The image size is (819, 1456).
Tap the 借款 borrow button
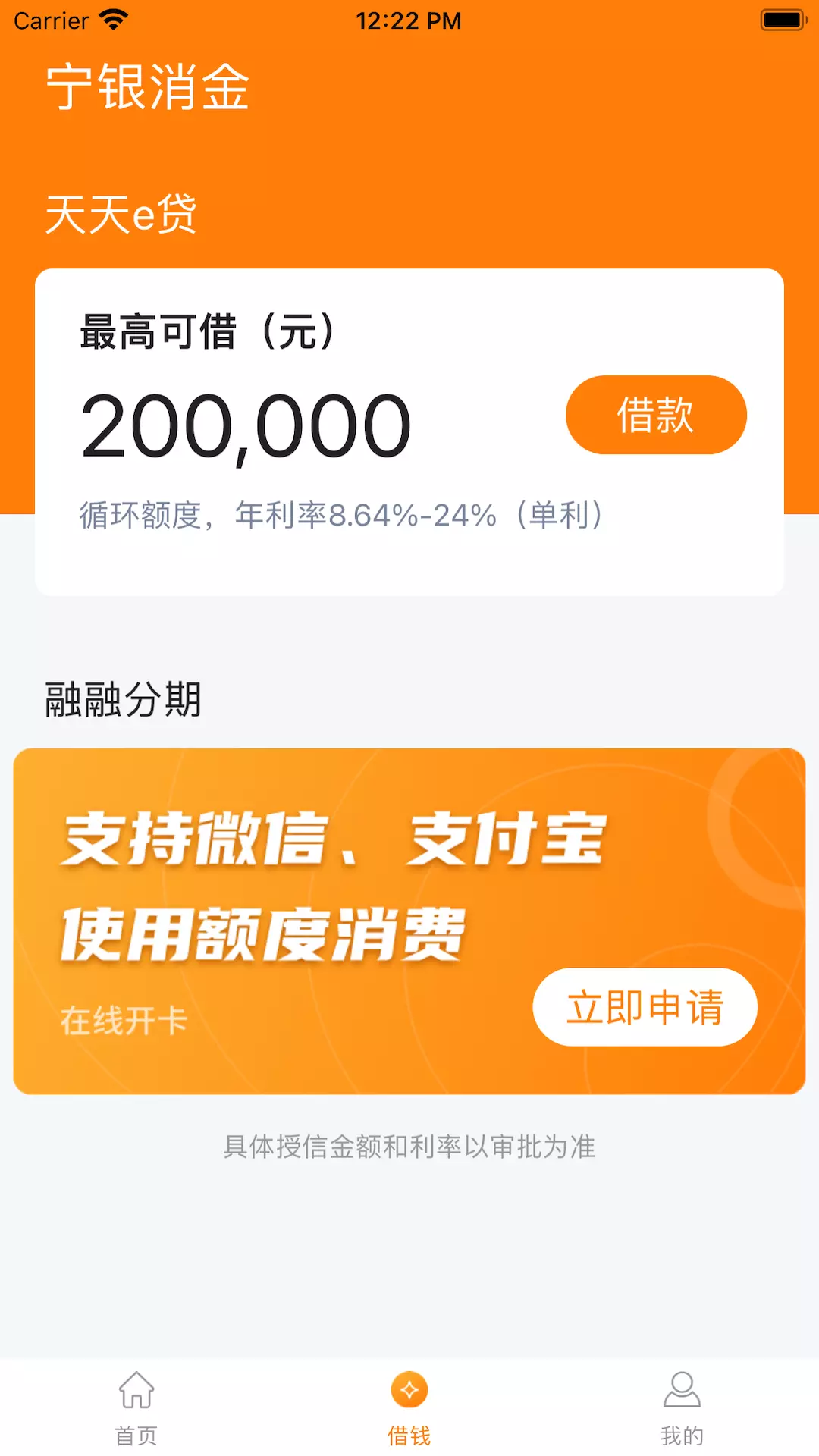pyautogui.click(x=656, y=415)
